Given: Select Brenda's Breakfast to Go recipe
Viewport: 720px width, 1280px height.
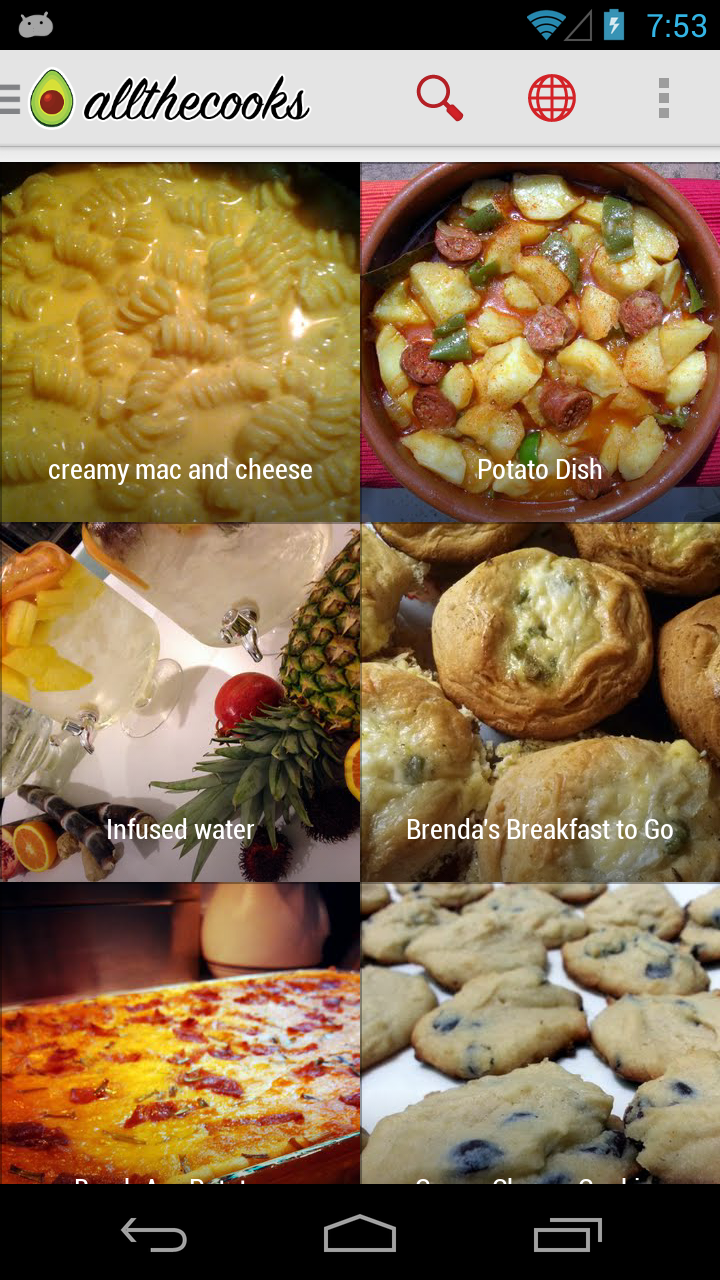Looking at the screenshot, I should click(540, 702).
